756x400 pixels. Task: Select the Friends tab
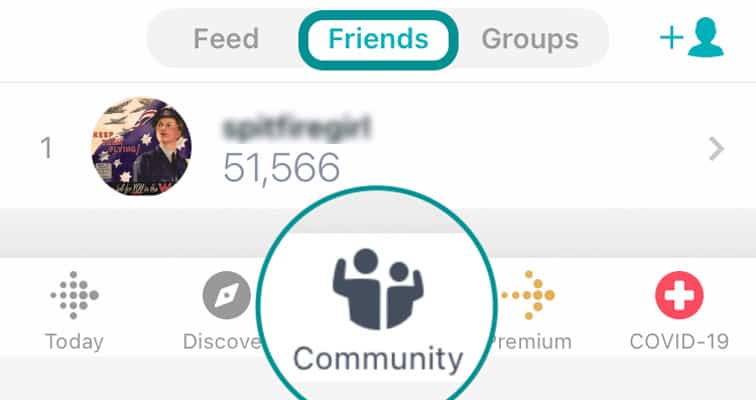point(378,39)
